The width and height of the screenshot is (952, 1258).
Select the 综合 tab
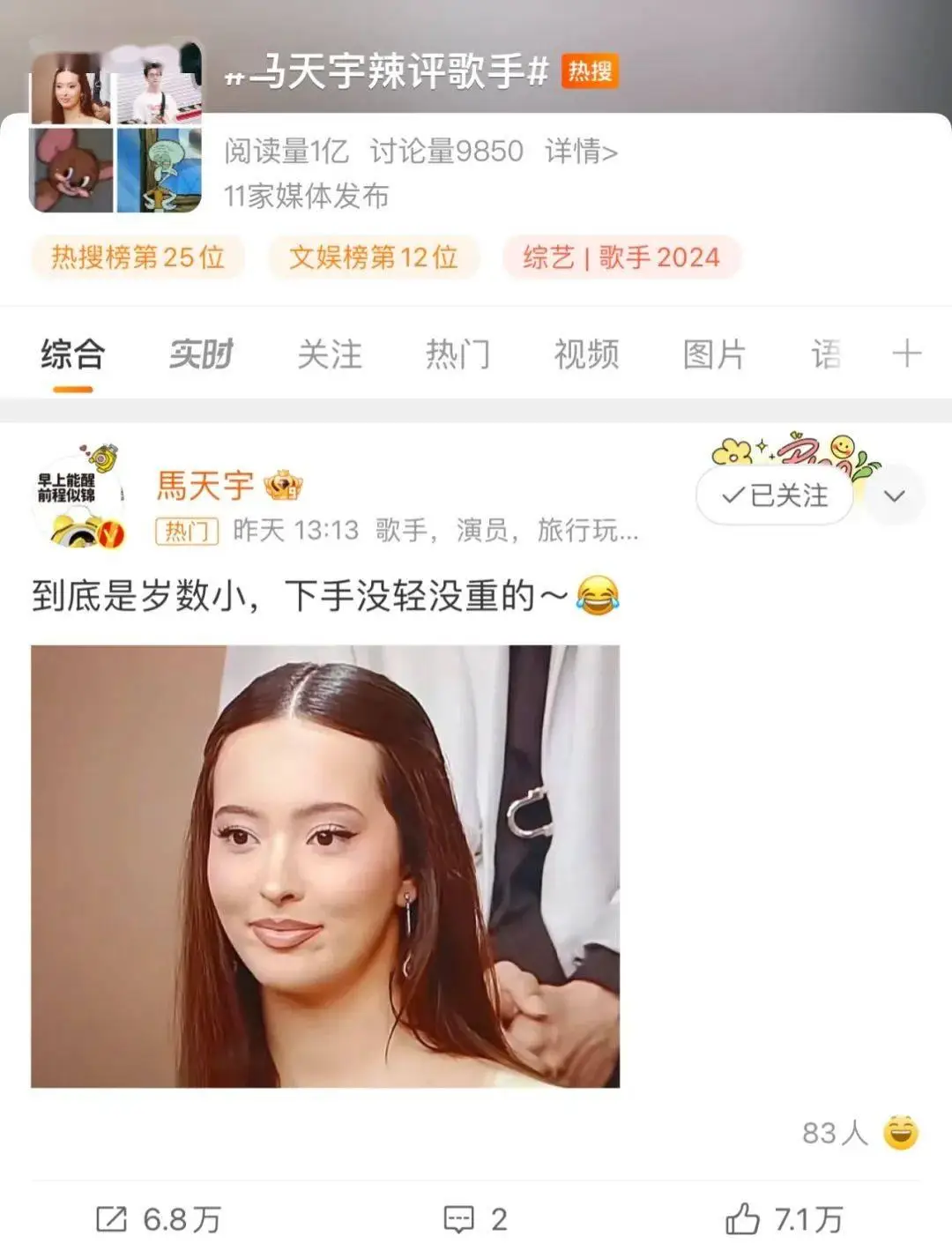click(72, 354)
